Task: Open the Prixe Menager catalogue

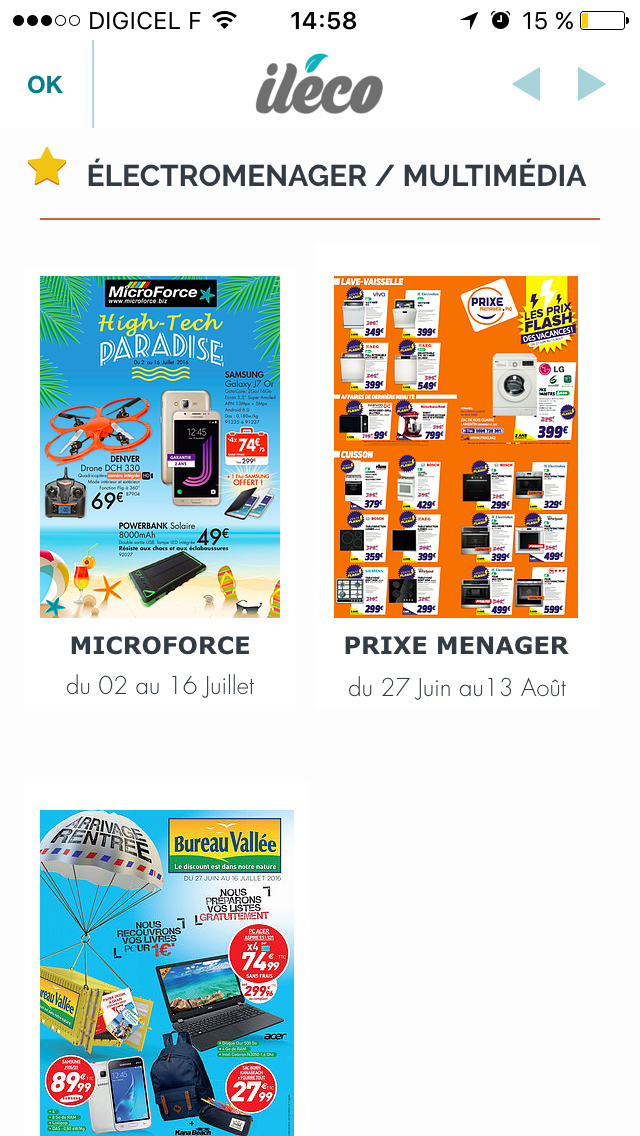Action: (456, 447)
